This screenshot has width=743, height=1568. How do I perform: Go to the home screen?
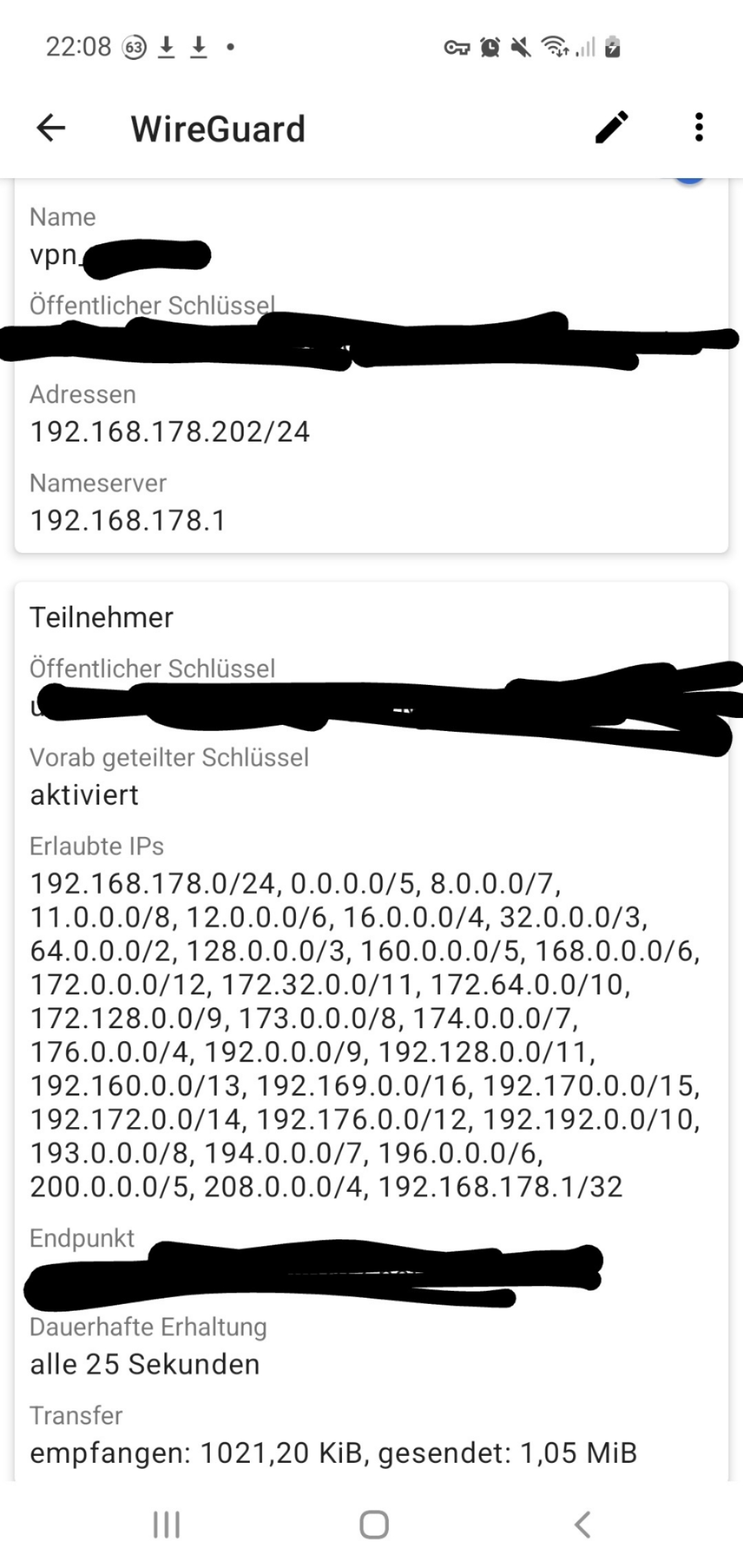[x=374, y=1525]
